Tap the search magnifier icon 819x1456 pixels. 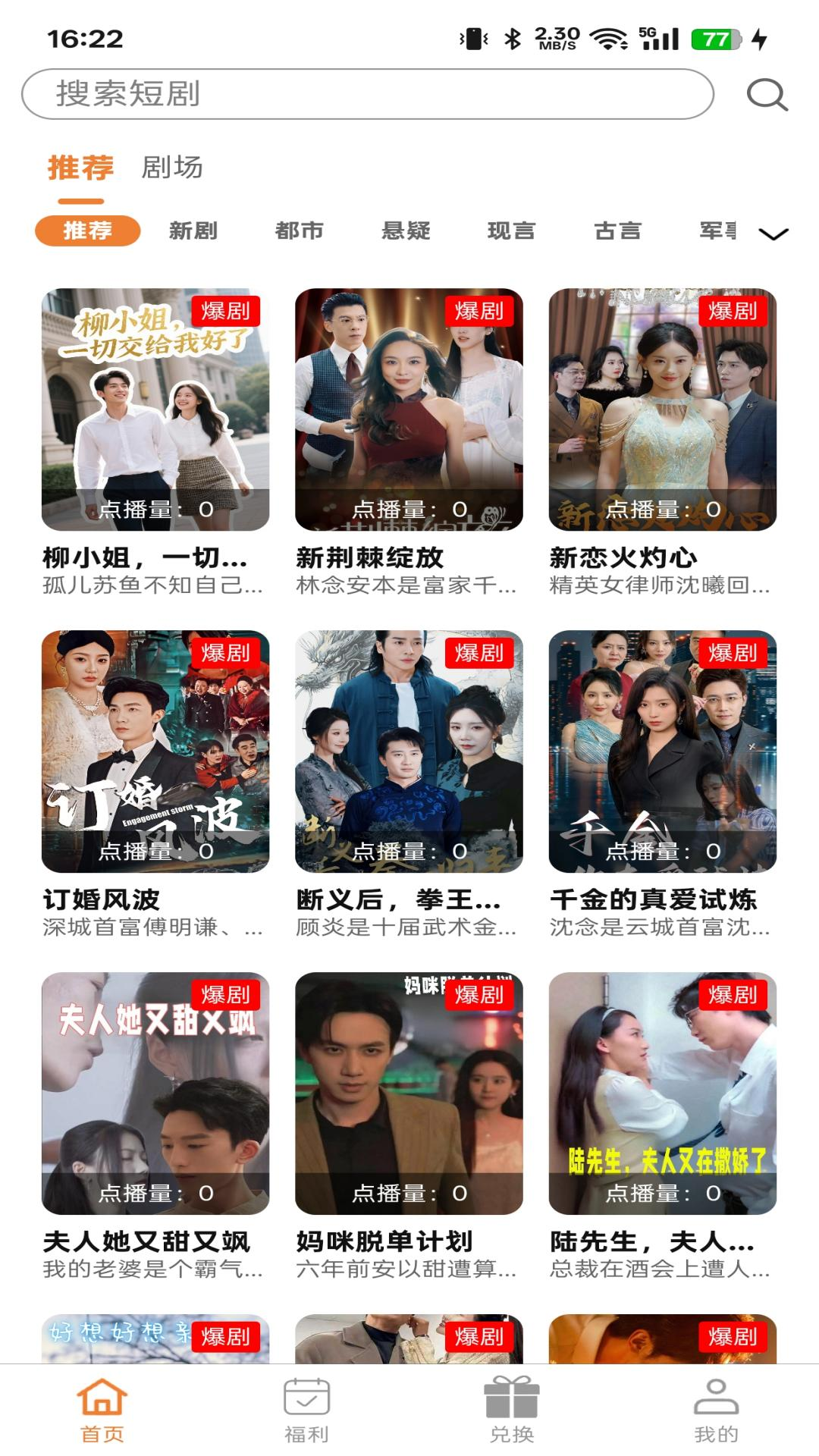(x=767, y=95)
